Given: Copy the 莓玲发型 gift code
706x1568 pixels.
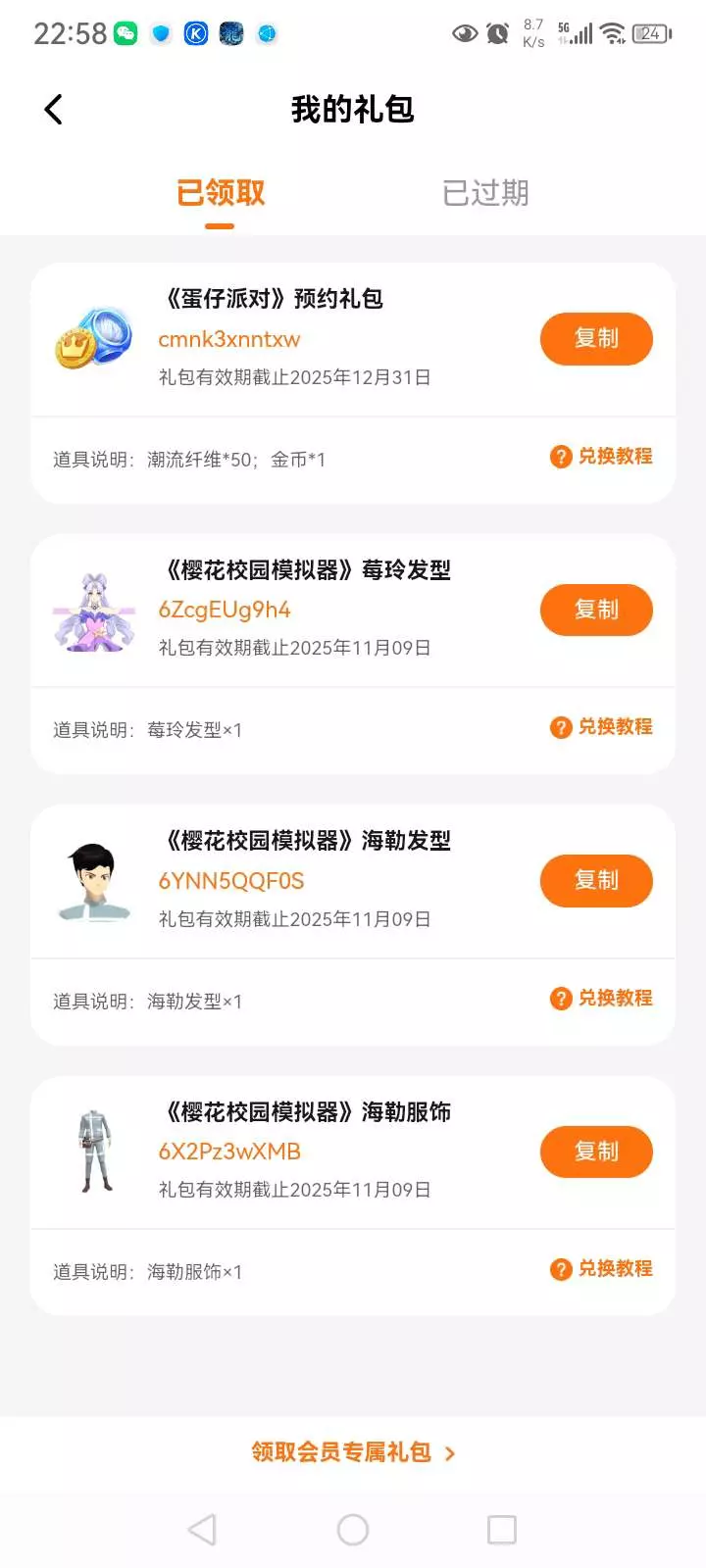Looking at the screenshot, I should click(596, 610).
